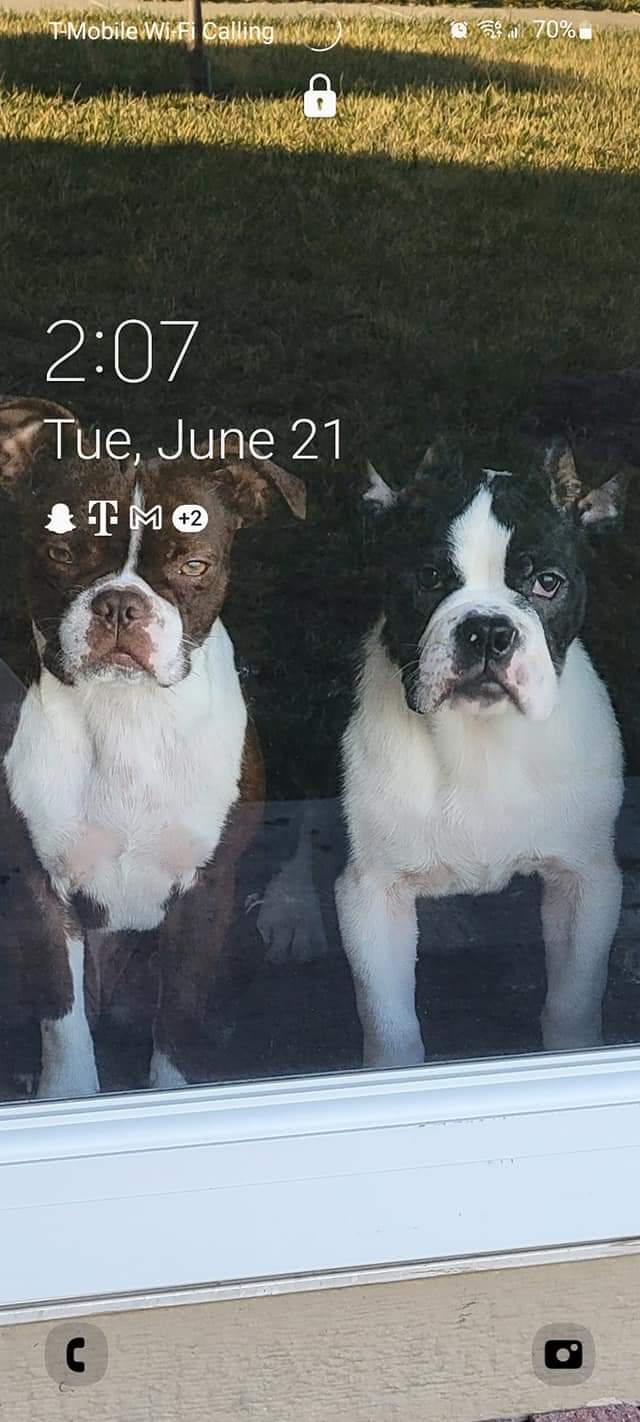Tap the Gmail notification icon
The width and height of the screenshot is (640, 1422).
point(146,518)
